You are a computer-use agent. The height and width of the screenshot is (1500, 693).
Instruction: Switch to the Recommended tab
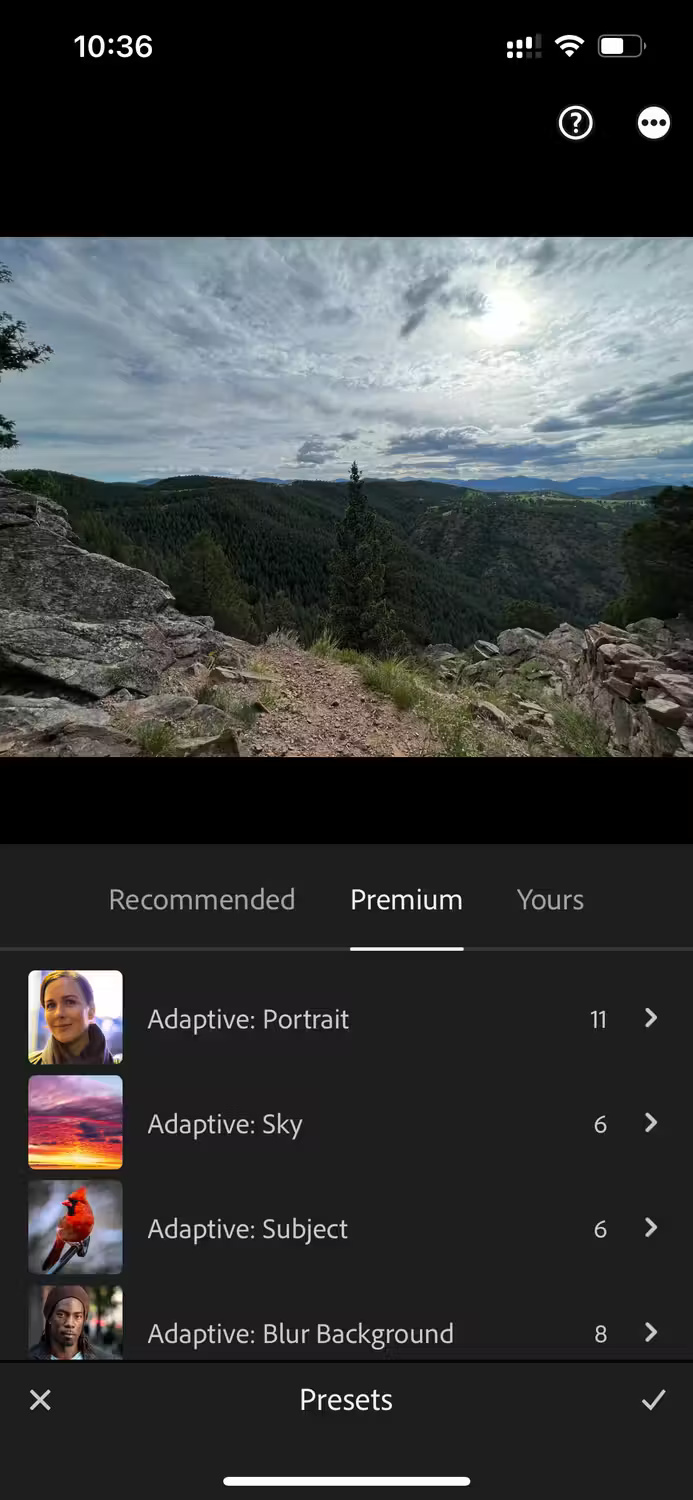(202, 900)
